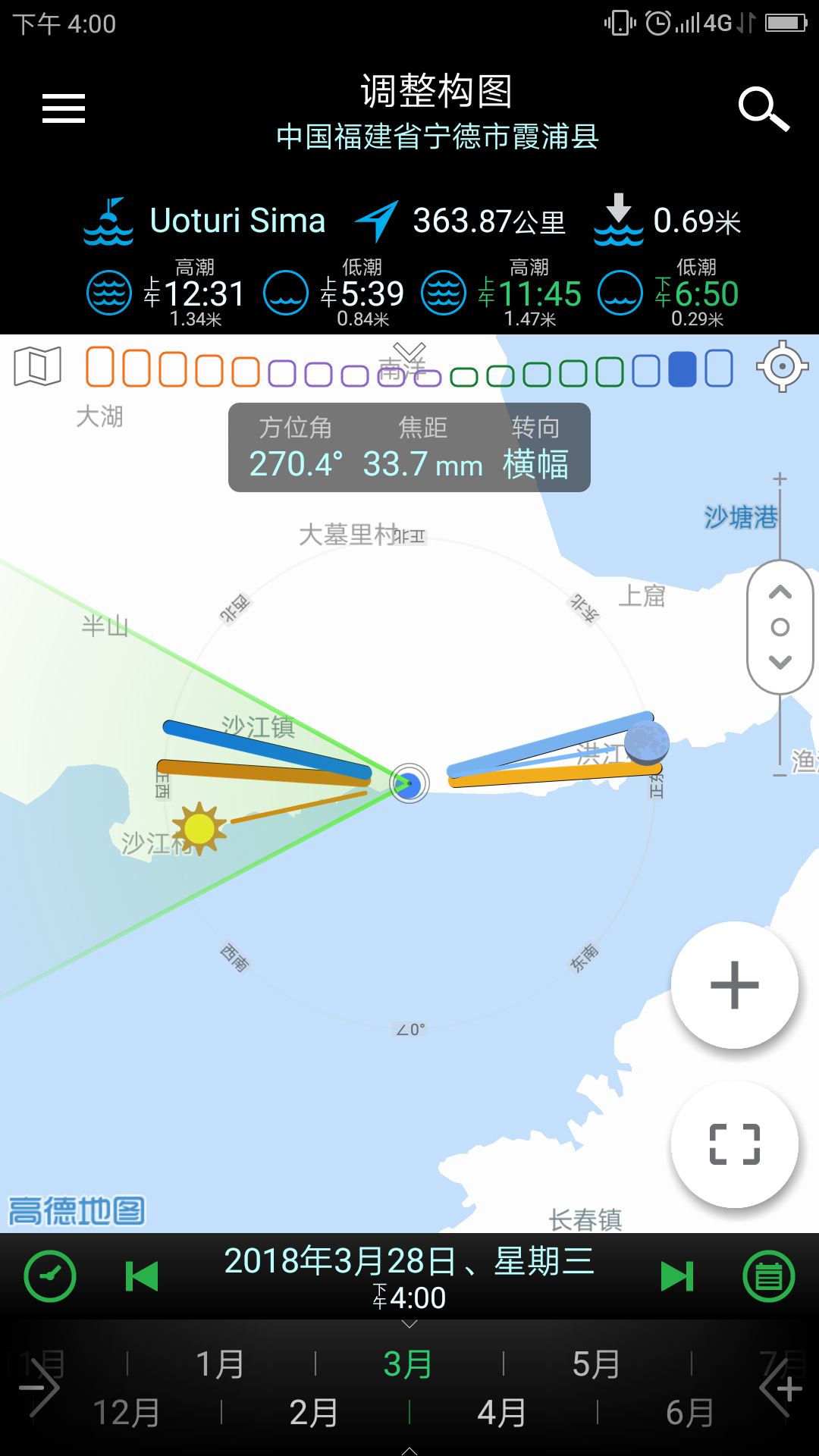Collapse the panel with the down chevron

click(x=409, y=352)
